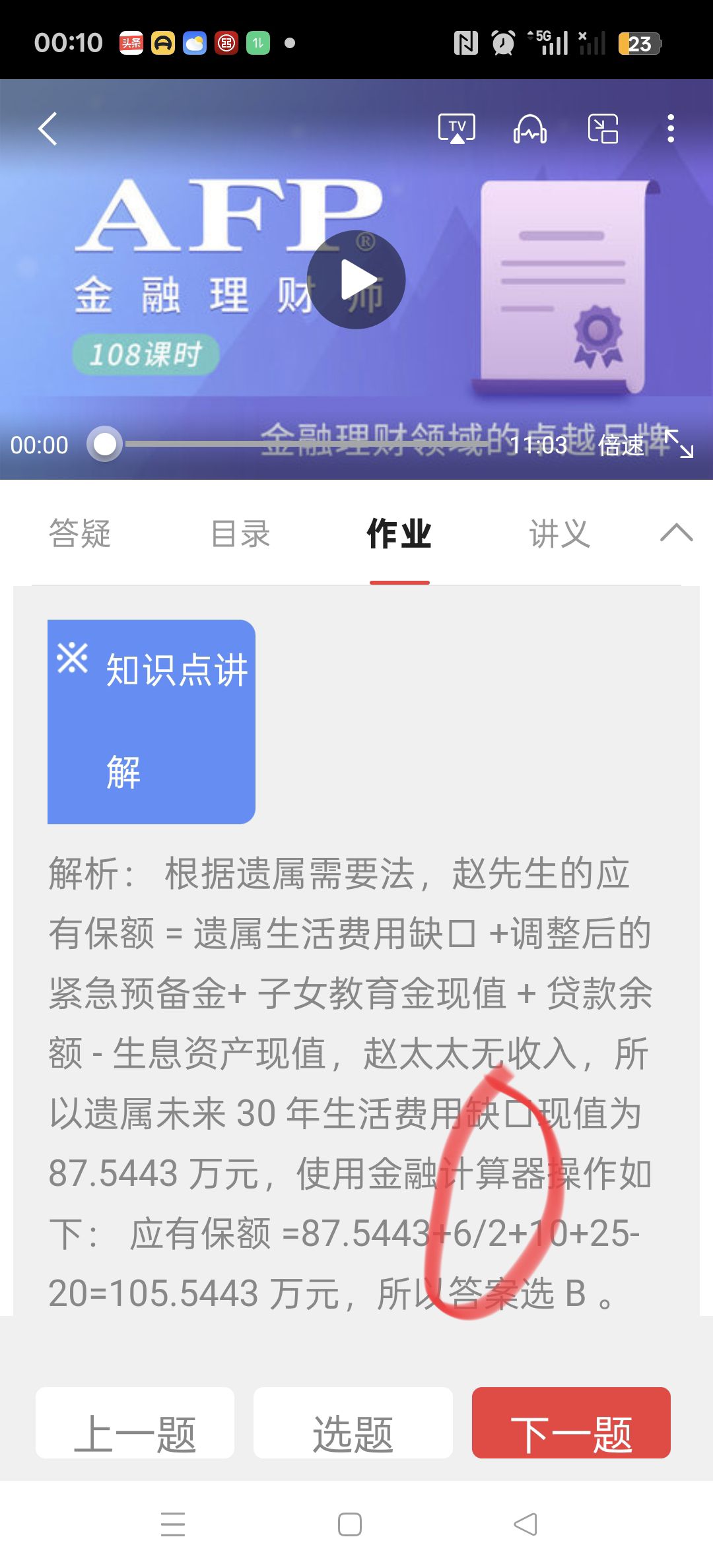Switch to the 讲义 tab
Screen dimensions: 713x1568
[559, 533]
